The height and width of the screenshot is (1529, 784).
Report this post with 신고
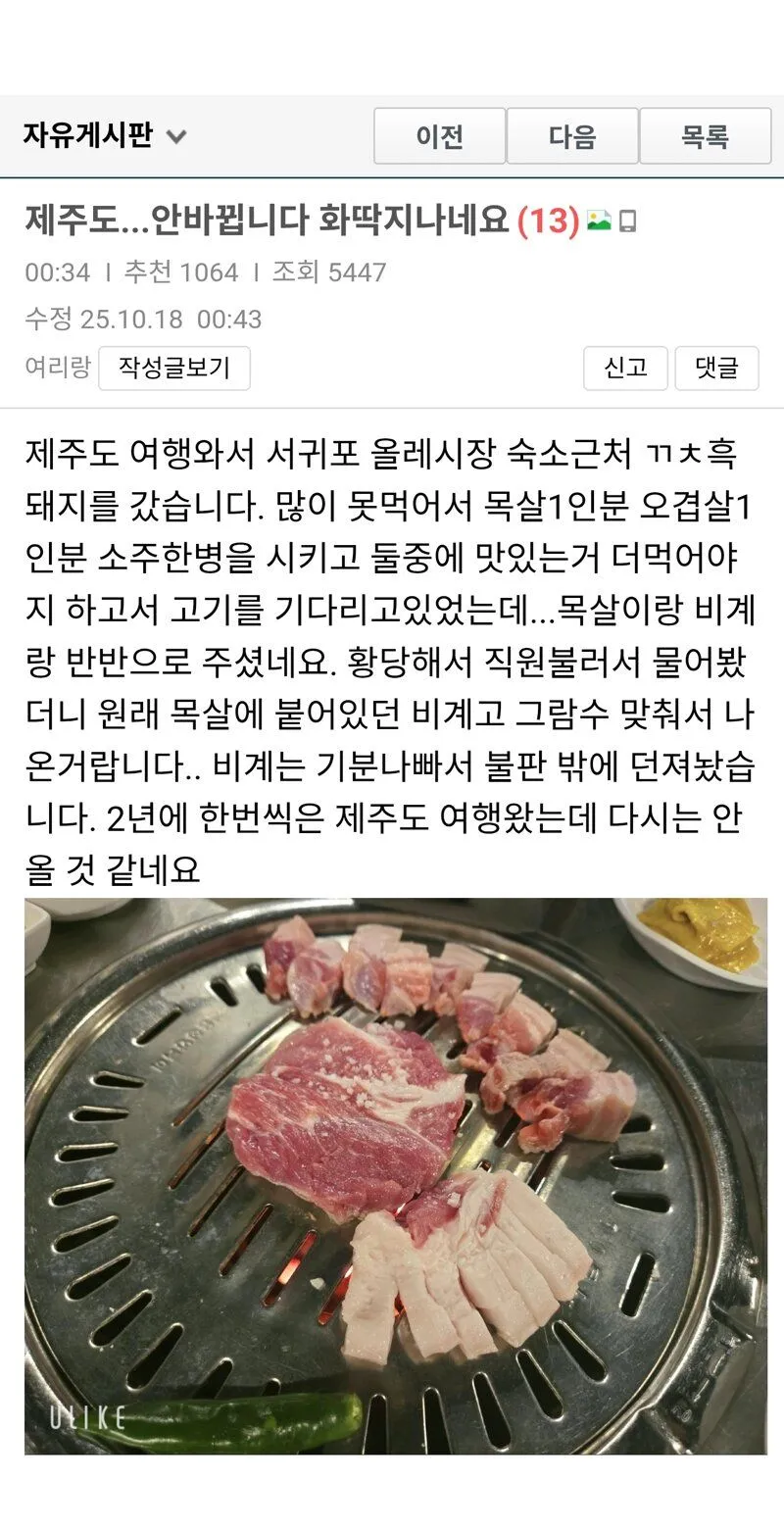(x=625, y=369)
